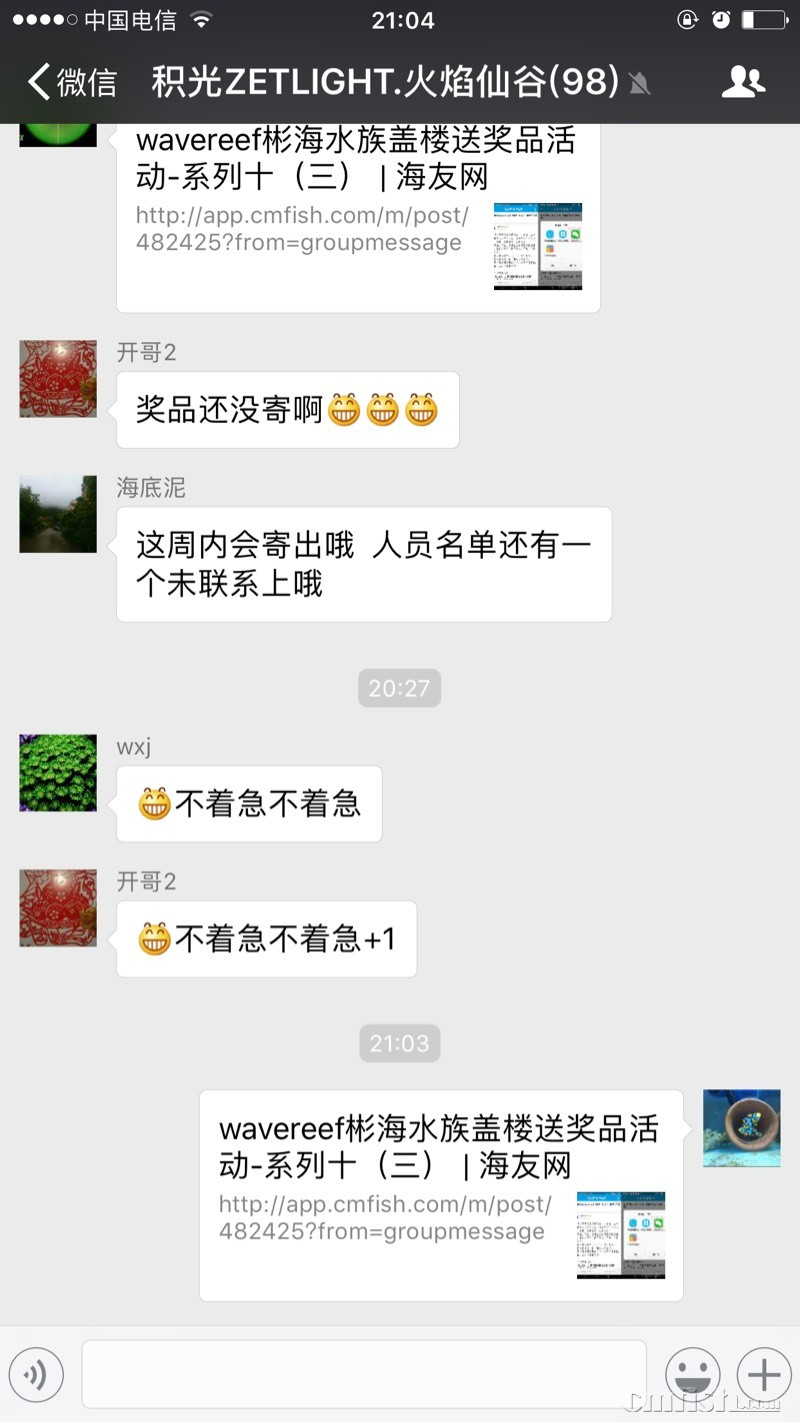Open the emoji sticker picker
The image size is (800, 1423).
tap(693, 1375)
